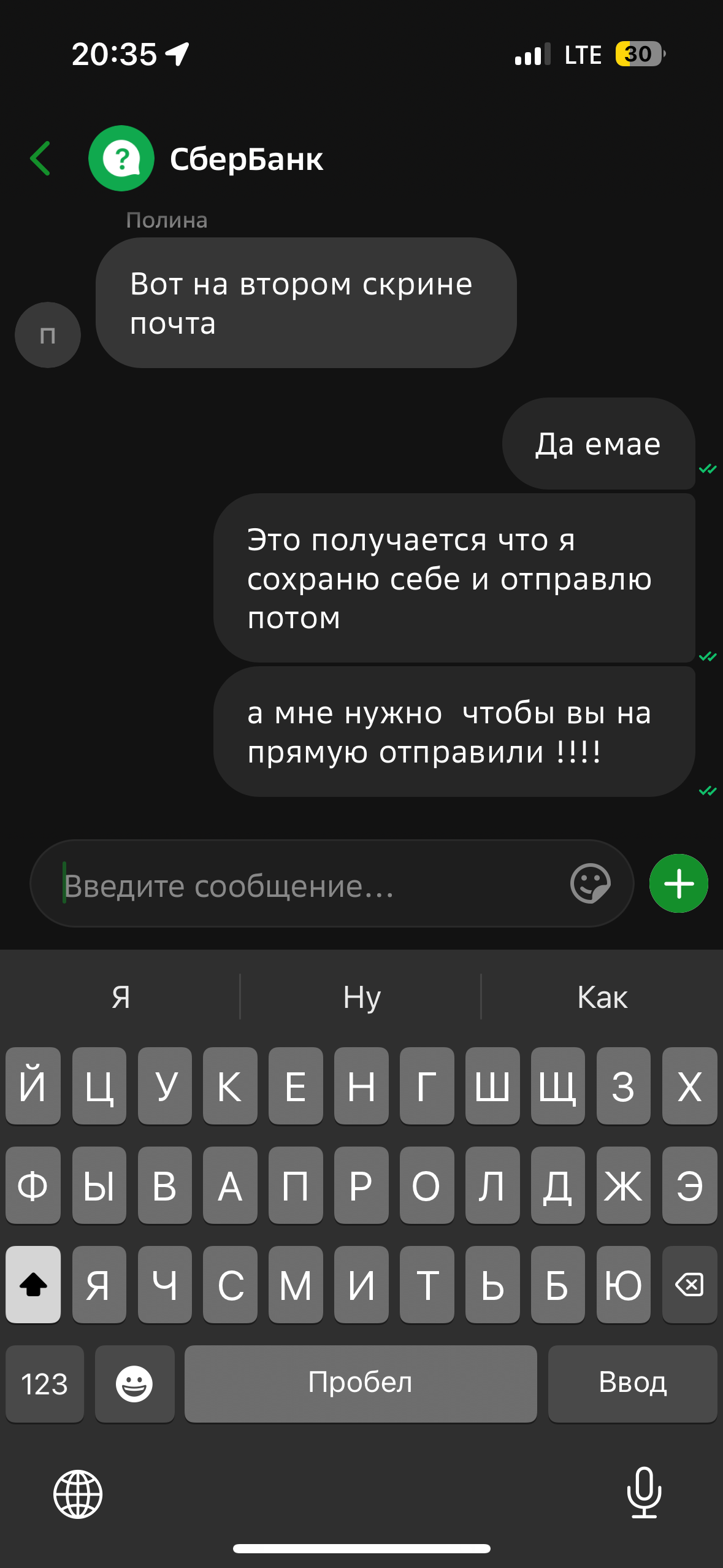723x1568 pixels.
Task: Go back from the СберБанк chat
Action: 40,158
